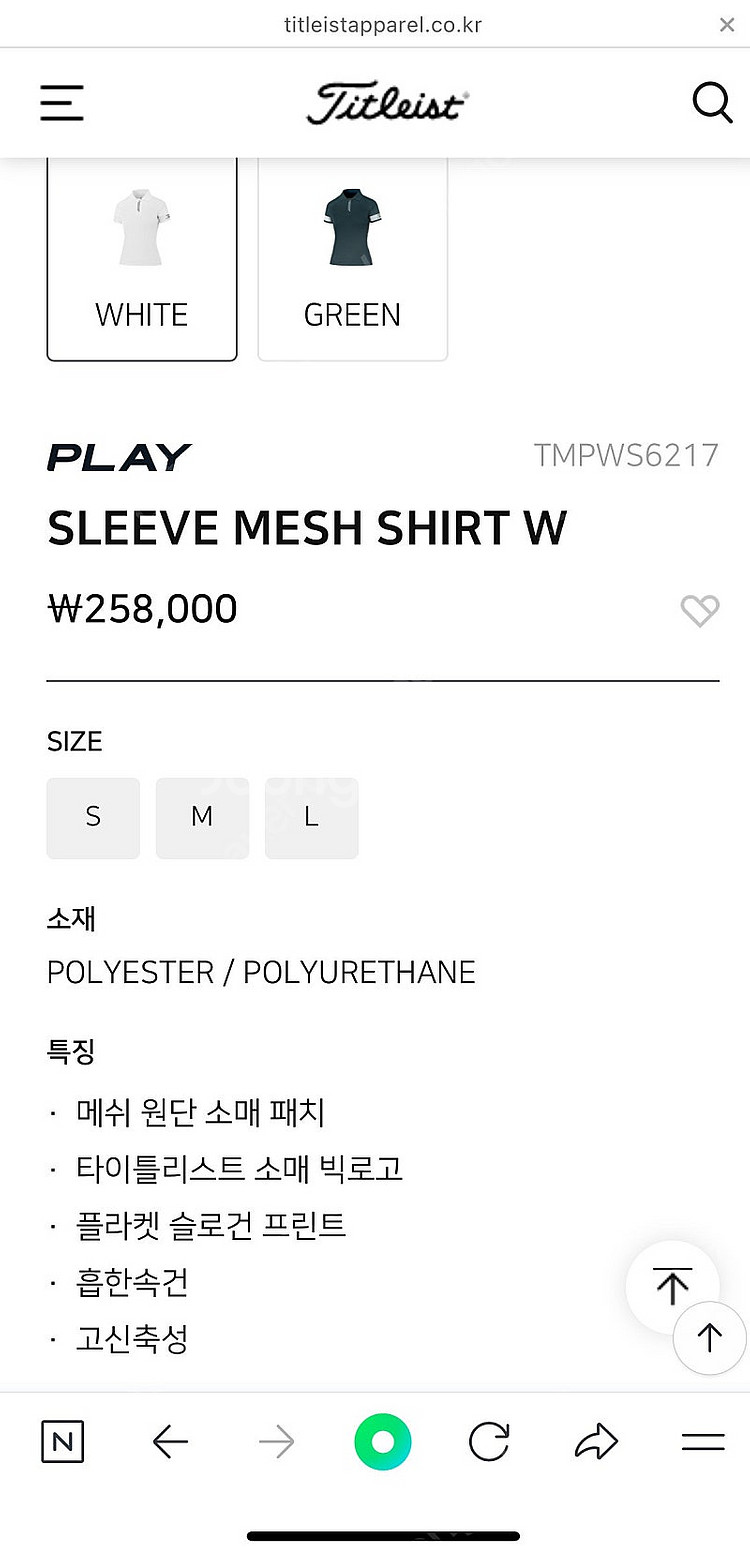Reload the current page
Screen dimensions: 750x1557
click(x=489, y=1442)
